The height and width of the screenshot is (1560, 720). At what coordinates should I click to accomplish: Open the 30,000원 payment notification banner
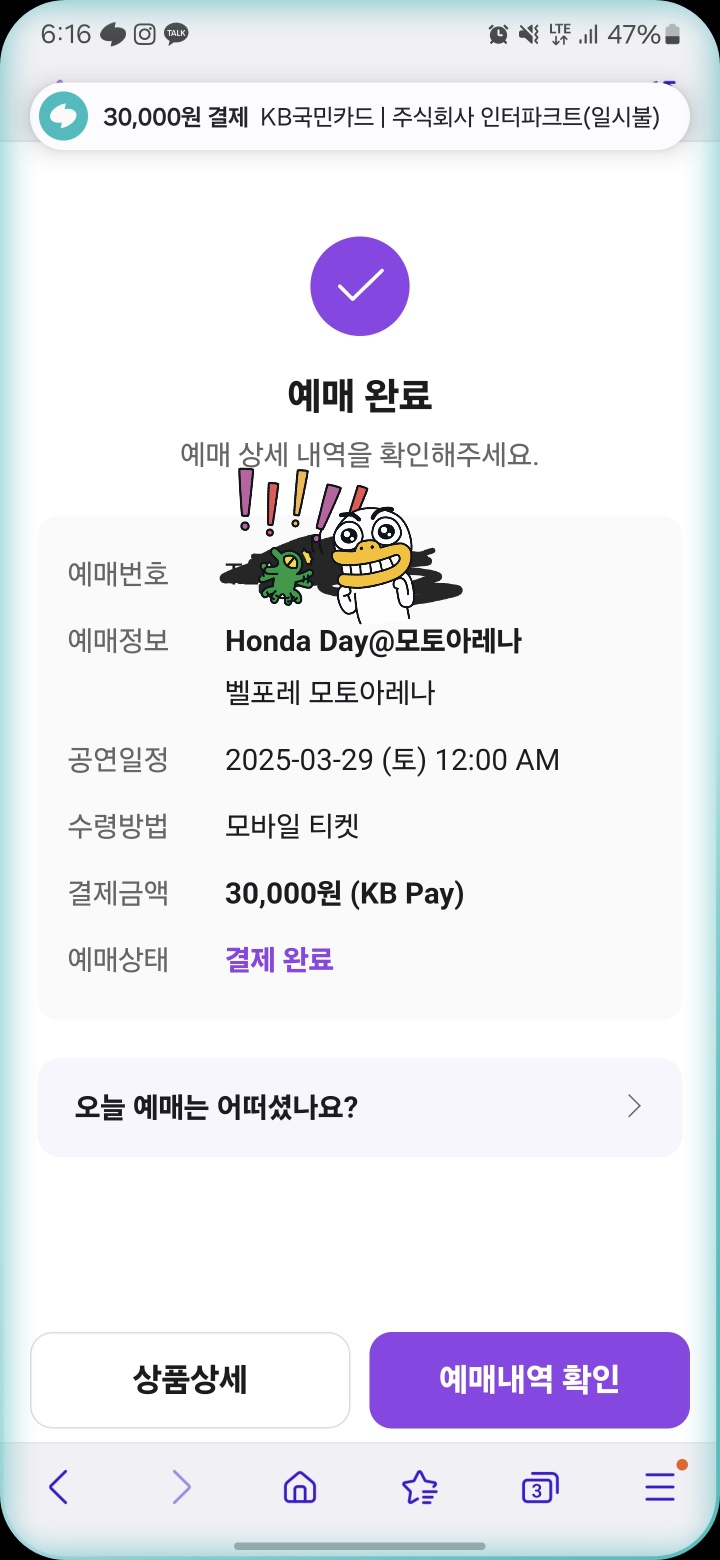pos(360,117)
